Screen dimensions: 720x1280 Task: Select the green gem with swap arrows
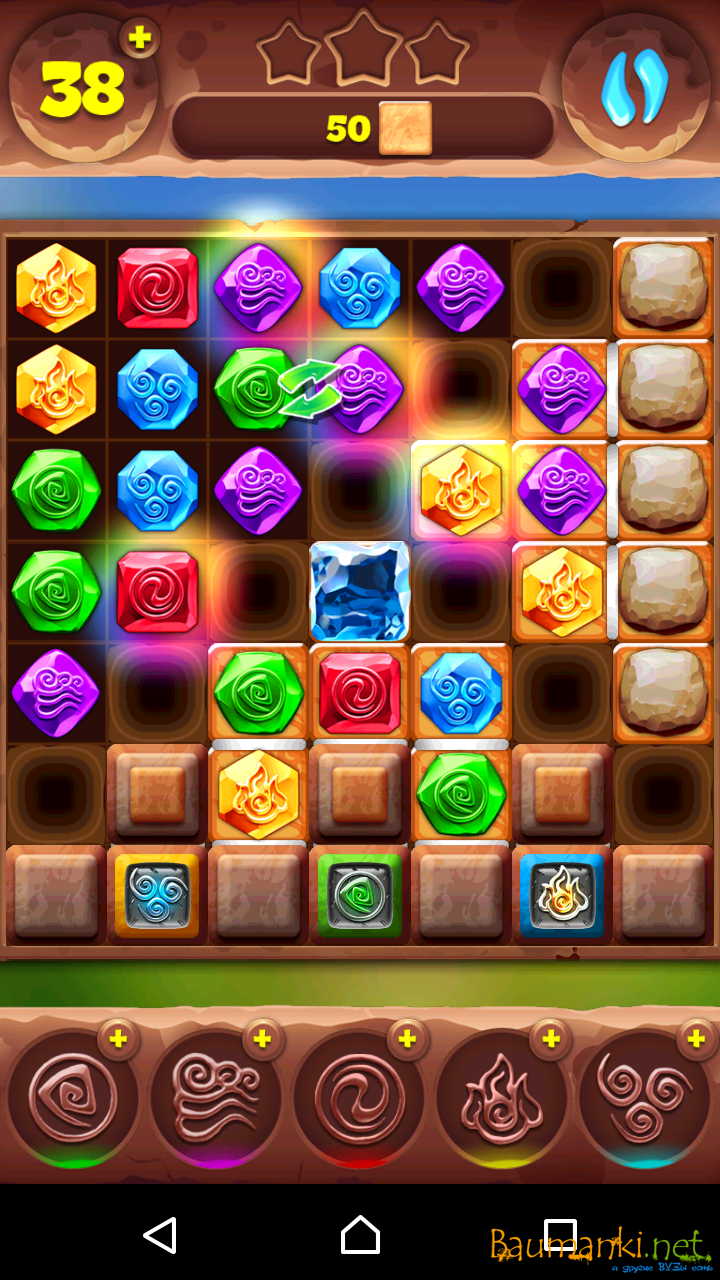[x=256, y=388]
